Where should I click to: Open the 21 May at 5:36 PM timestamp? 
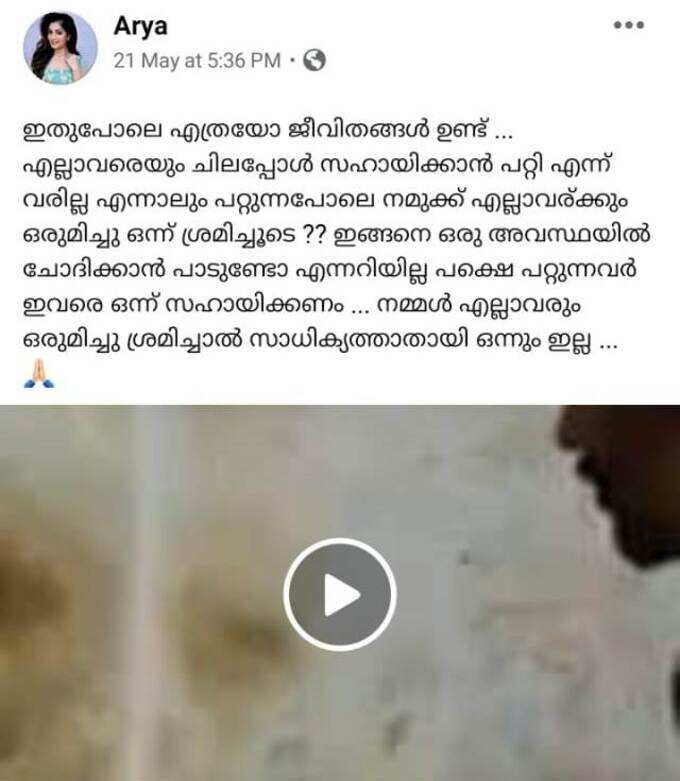coord(196,61)
